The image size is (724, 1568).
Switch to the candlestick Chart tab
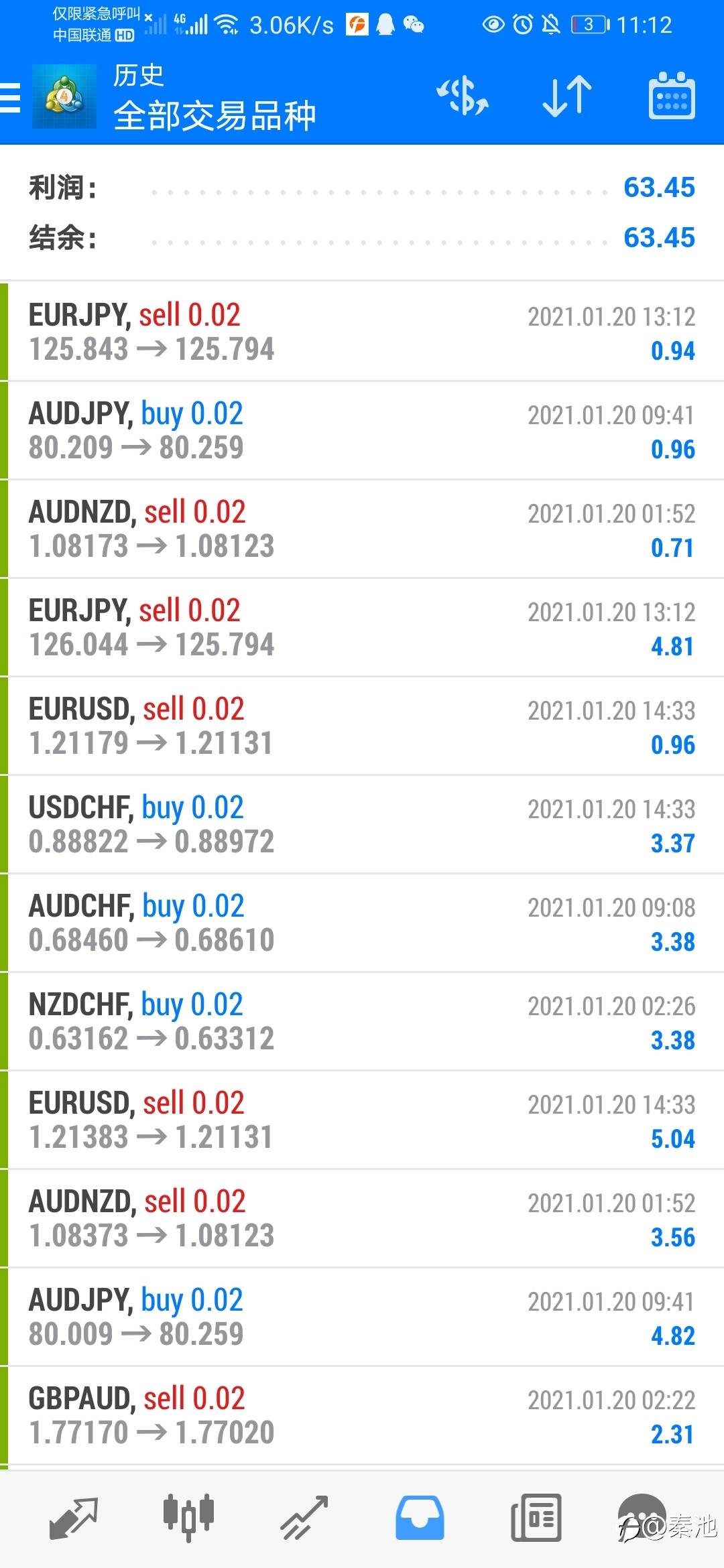pos(188,1518)
